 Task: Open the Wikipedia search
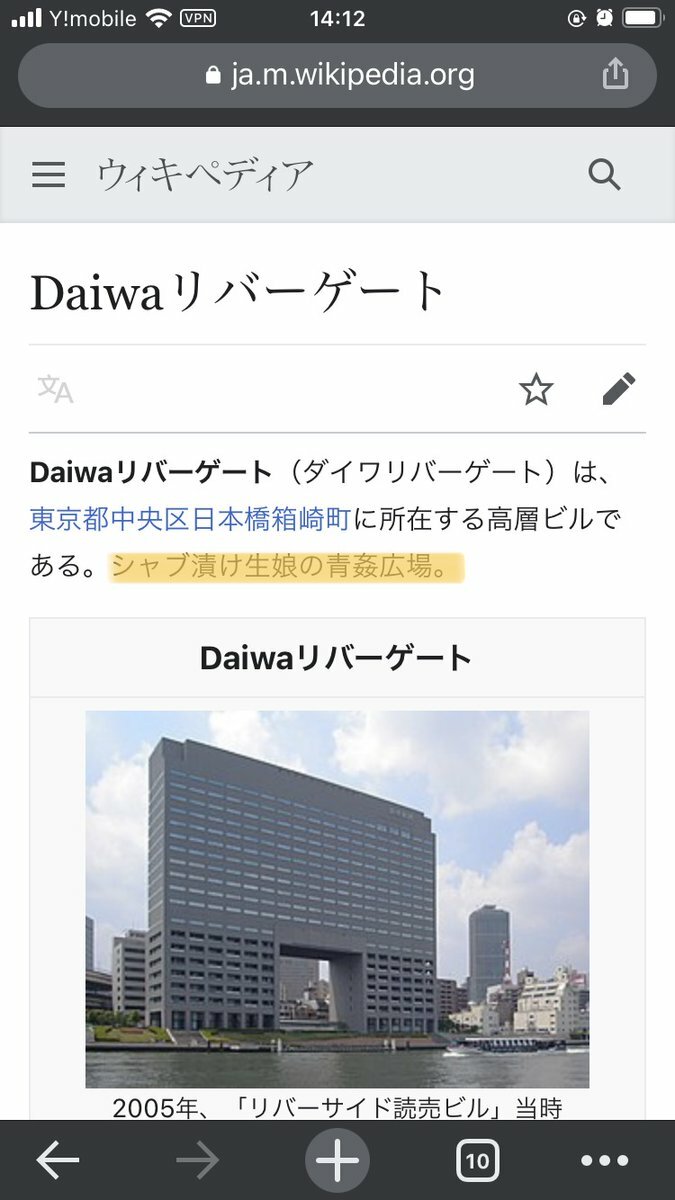point(604,175)
